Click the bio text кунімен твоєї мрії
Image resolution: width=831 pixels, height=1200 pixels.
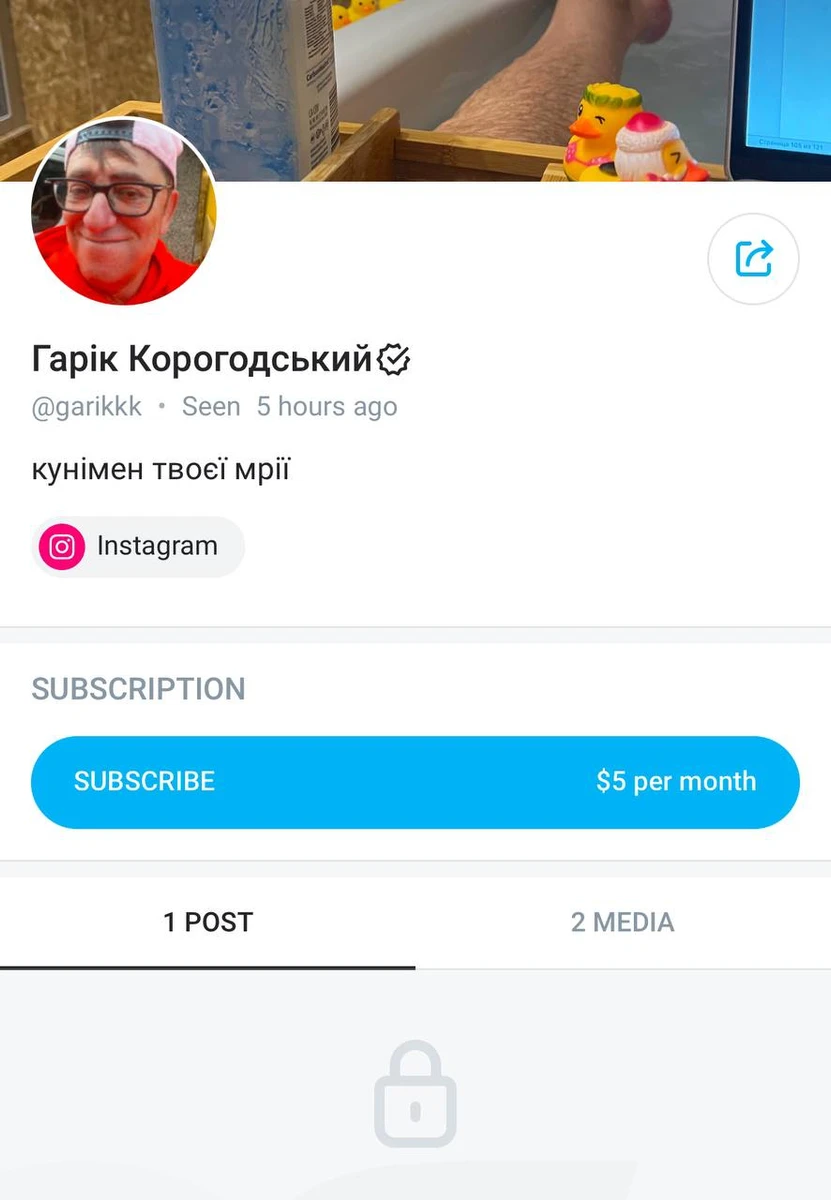click(162, 468)
